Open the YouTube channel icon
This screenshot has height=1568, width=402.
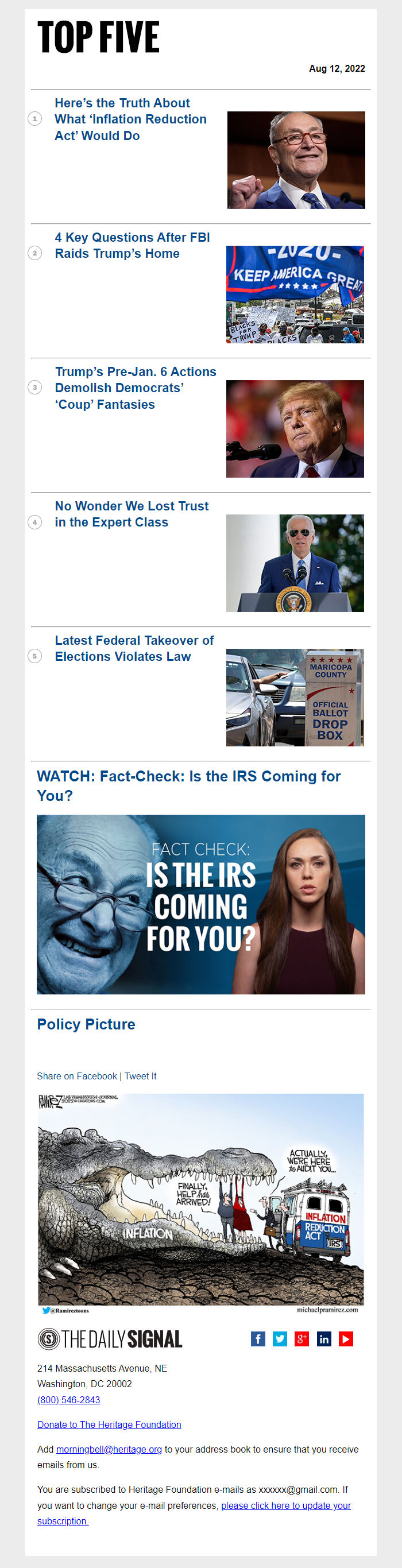(x=346, y=1338)
